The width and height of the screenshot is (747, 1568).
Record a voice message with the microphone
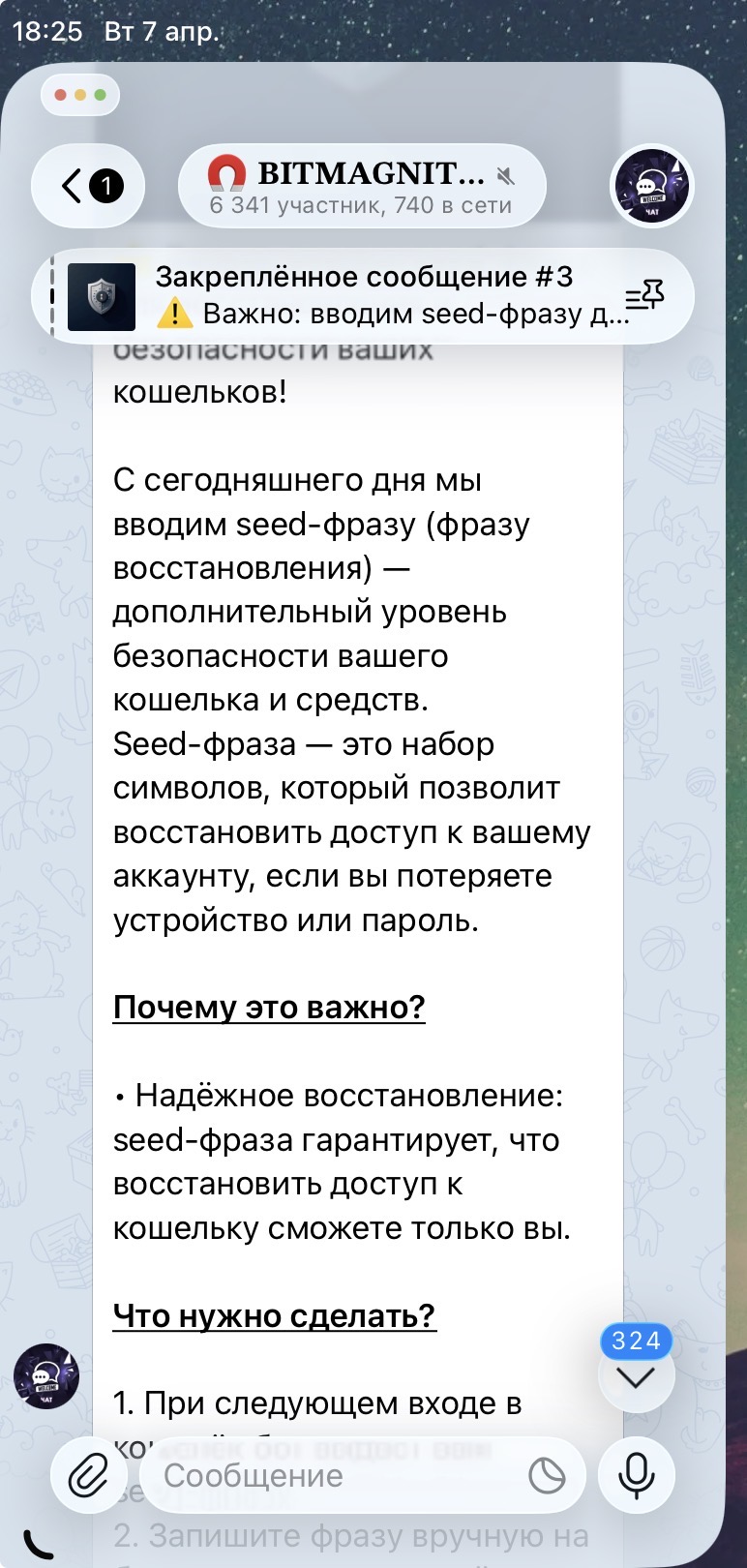[636, 1476]
